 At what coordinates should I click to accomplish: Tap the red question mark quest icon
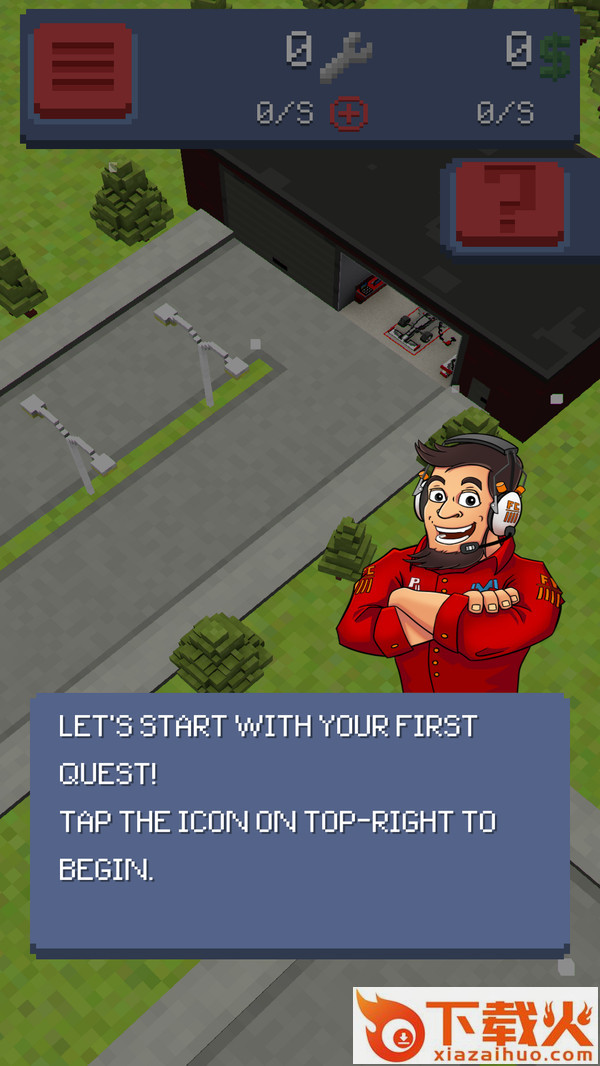click(x=509, y=203)
